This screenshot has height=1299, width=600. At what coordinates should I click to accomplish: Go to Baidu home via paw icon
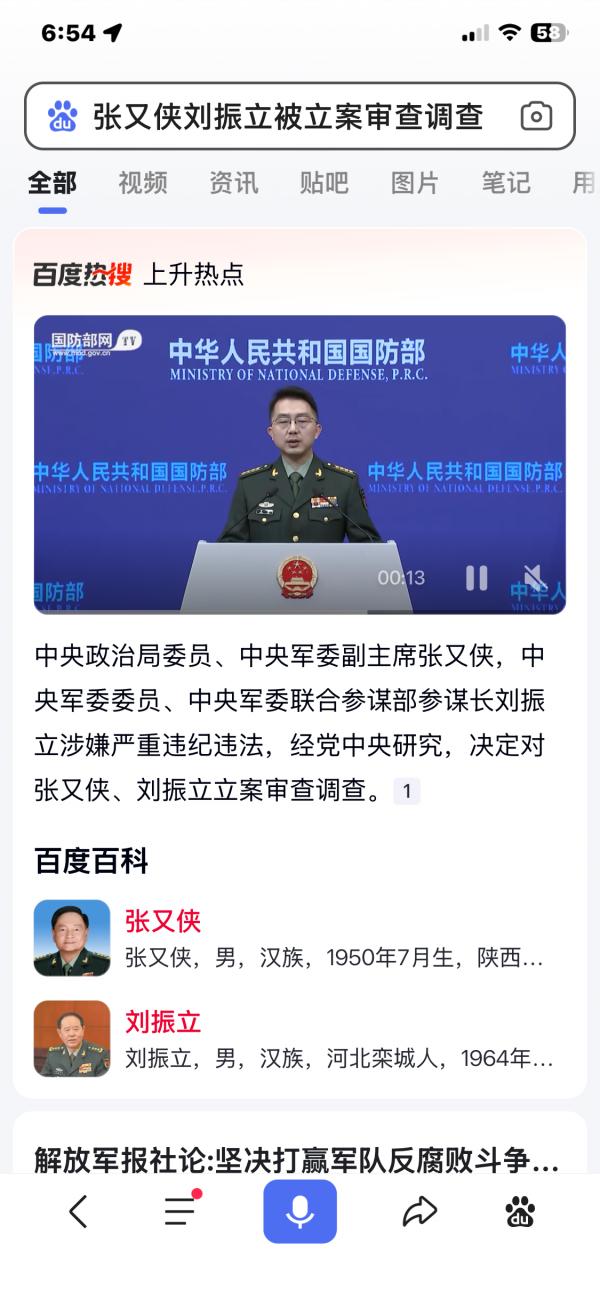coord(520,1212)
